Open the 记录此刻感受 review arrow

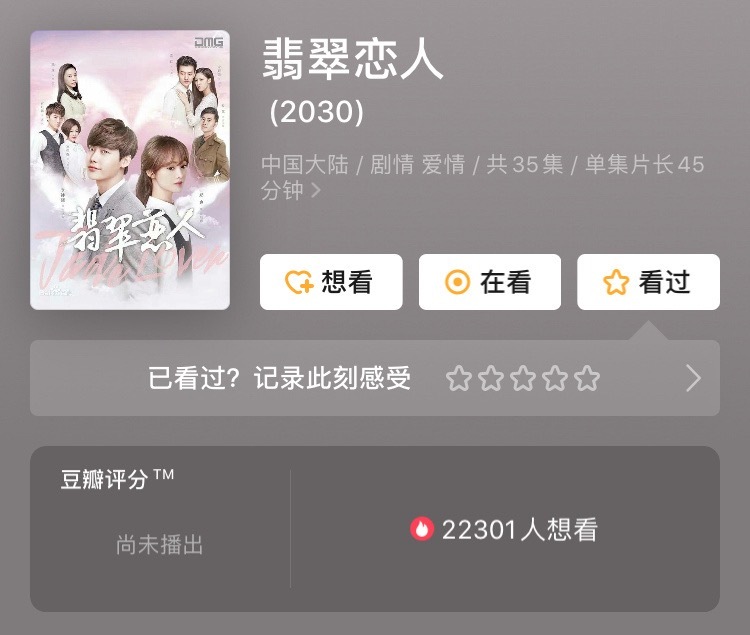(693, 378)
